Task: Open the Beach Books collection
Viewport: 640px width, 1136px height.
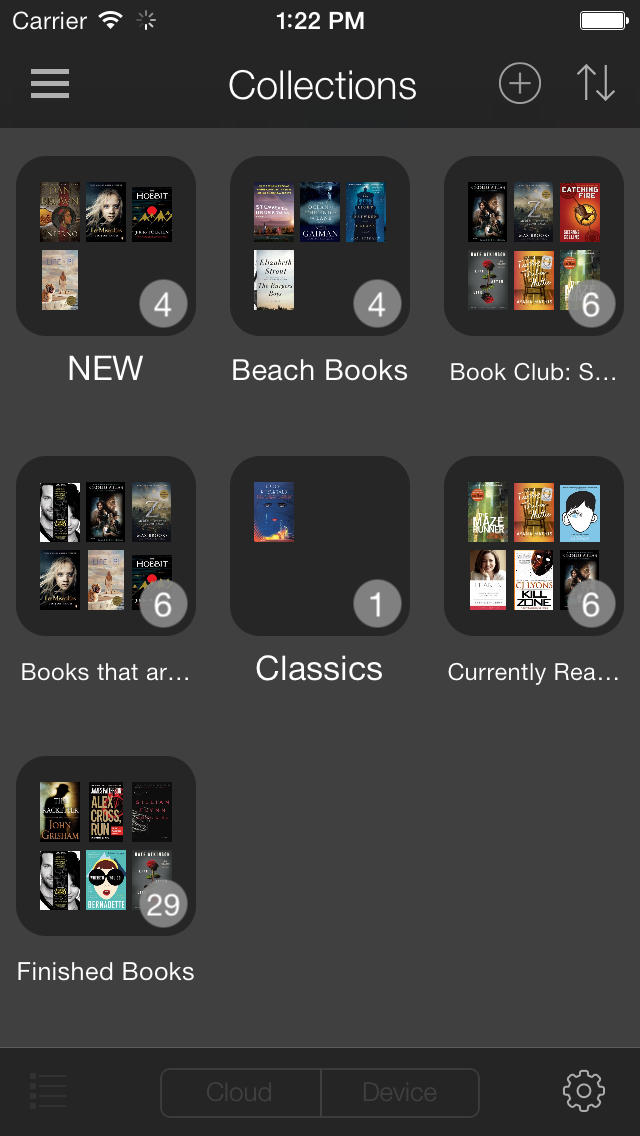Action: pos(320,246)
